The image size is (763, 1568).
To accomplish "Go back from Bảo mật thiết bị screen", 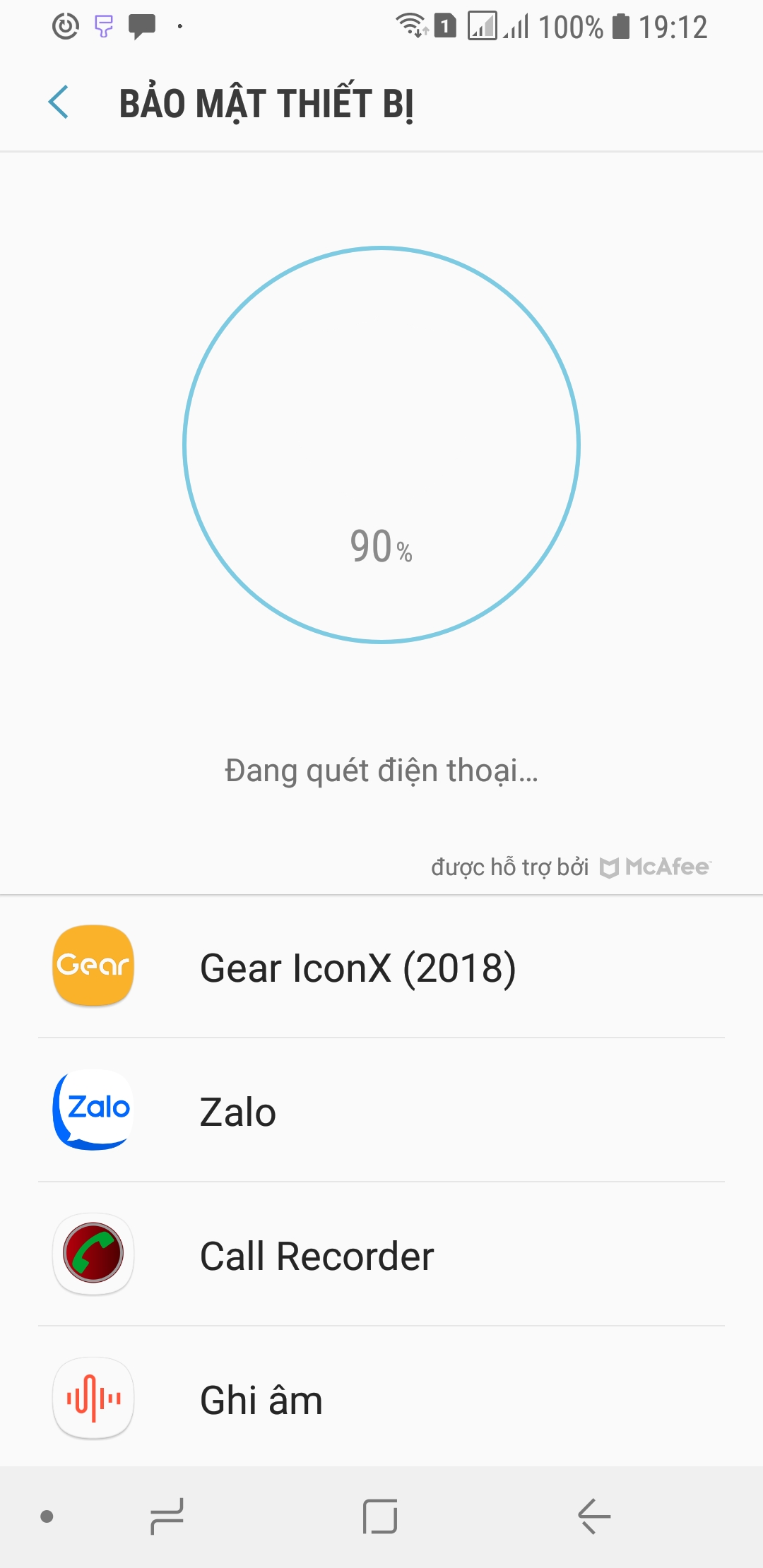I will coord(59,102).
